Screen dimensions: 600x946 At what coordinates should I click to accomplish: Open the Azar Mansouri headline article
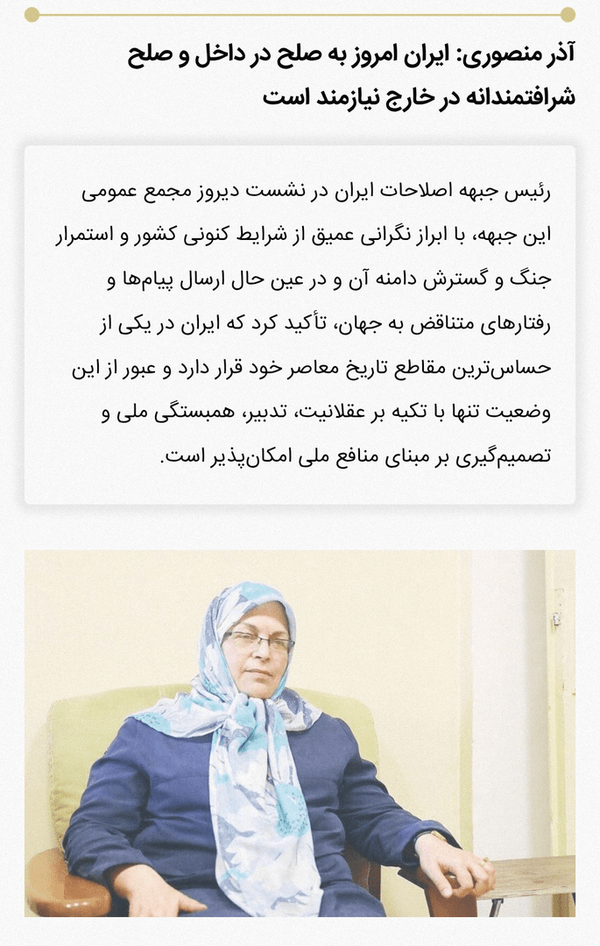point(351,75)
